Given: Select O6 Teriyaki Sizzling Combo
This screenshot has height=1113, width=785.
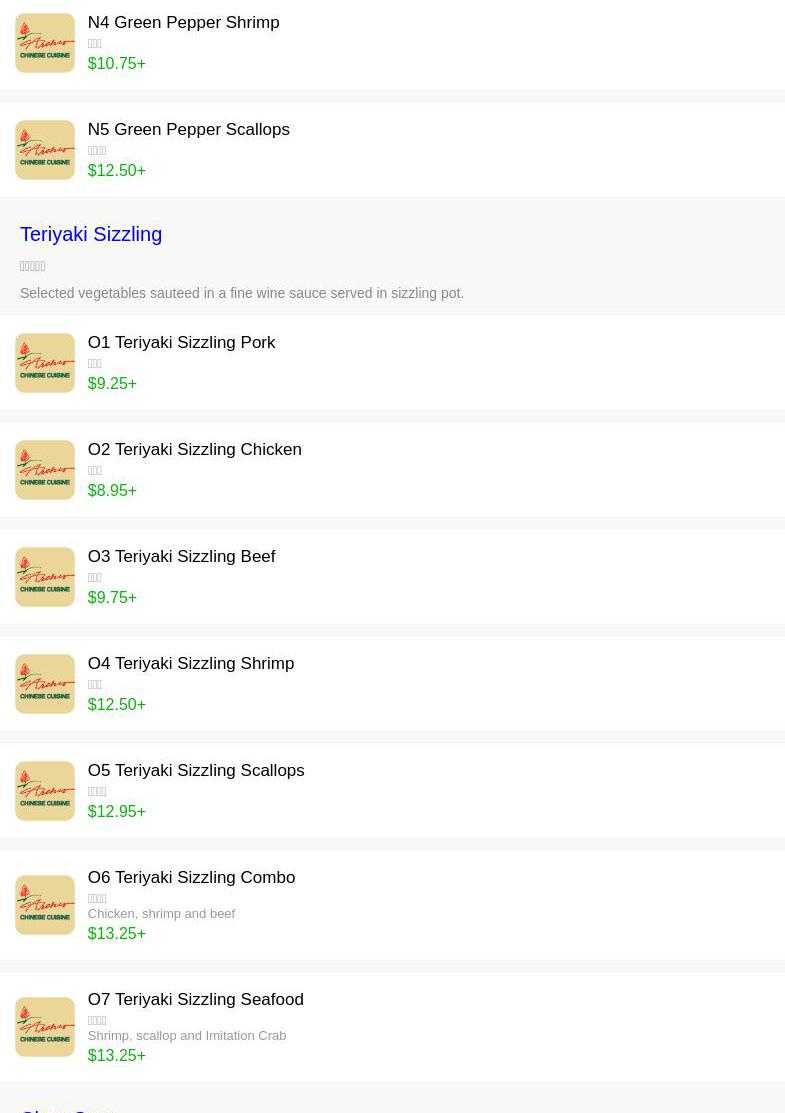Looking at the screenshot, I should [191, 878].
